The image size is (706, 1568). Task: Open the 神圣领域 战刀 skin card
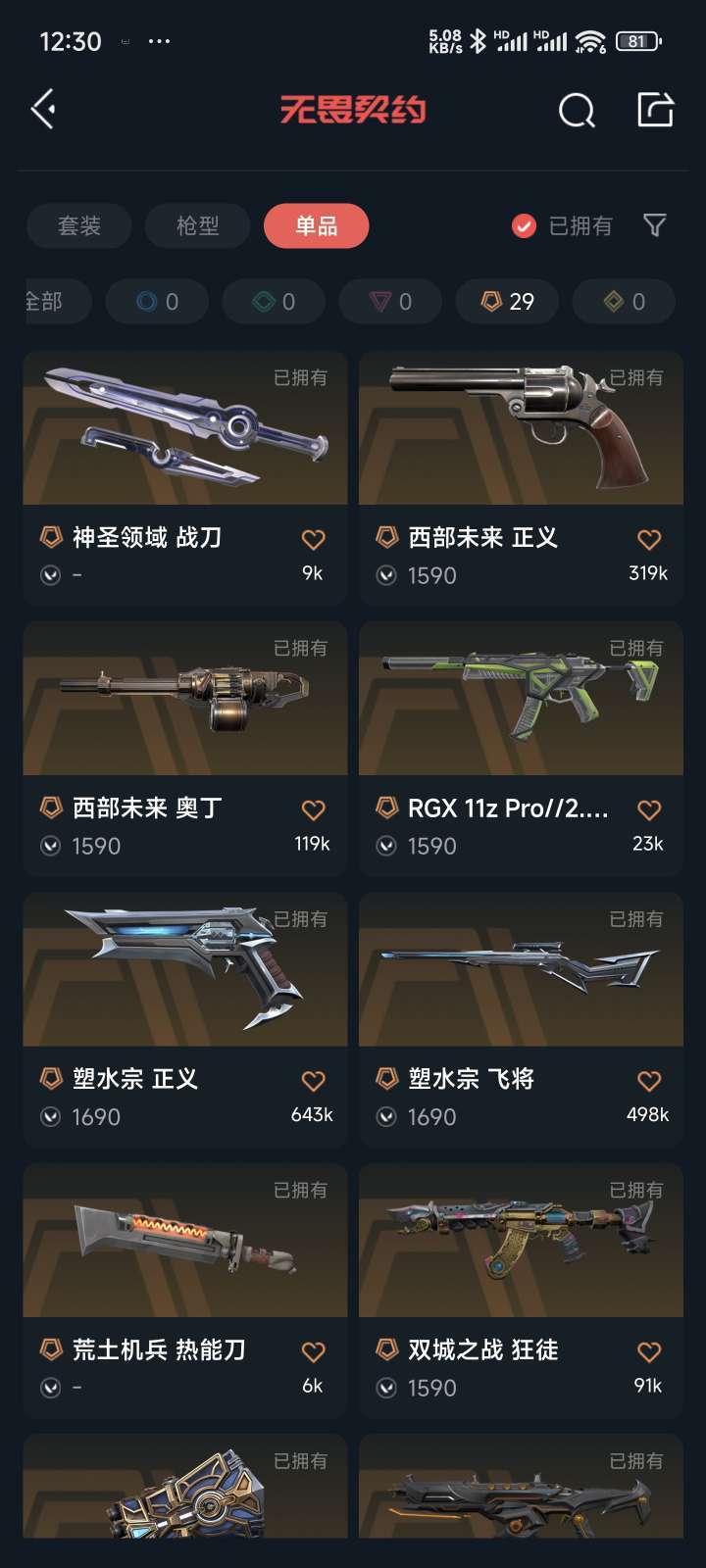point(185,478)
